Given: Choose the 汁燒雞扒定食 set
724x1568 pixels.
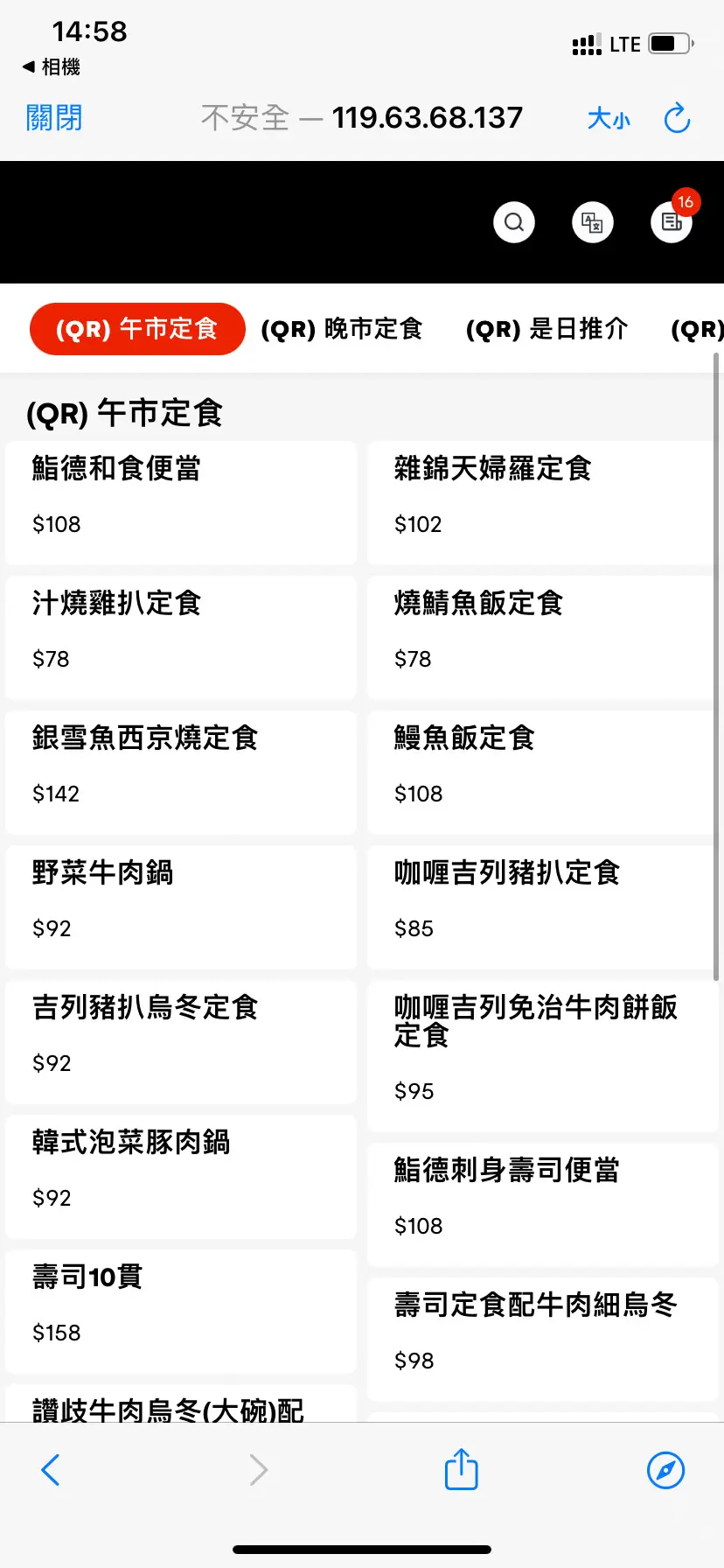Looking at the screenshot, I should pos(181,638).
